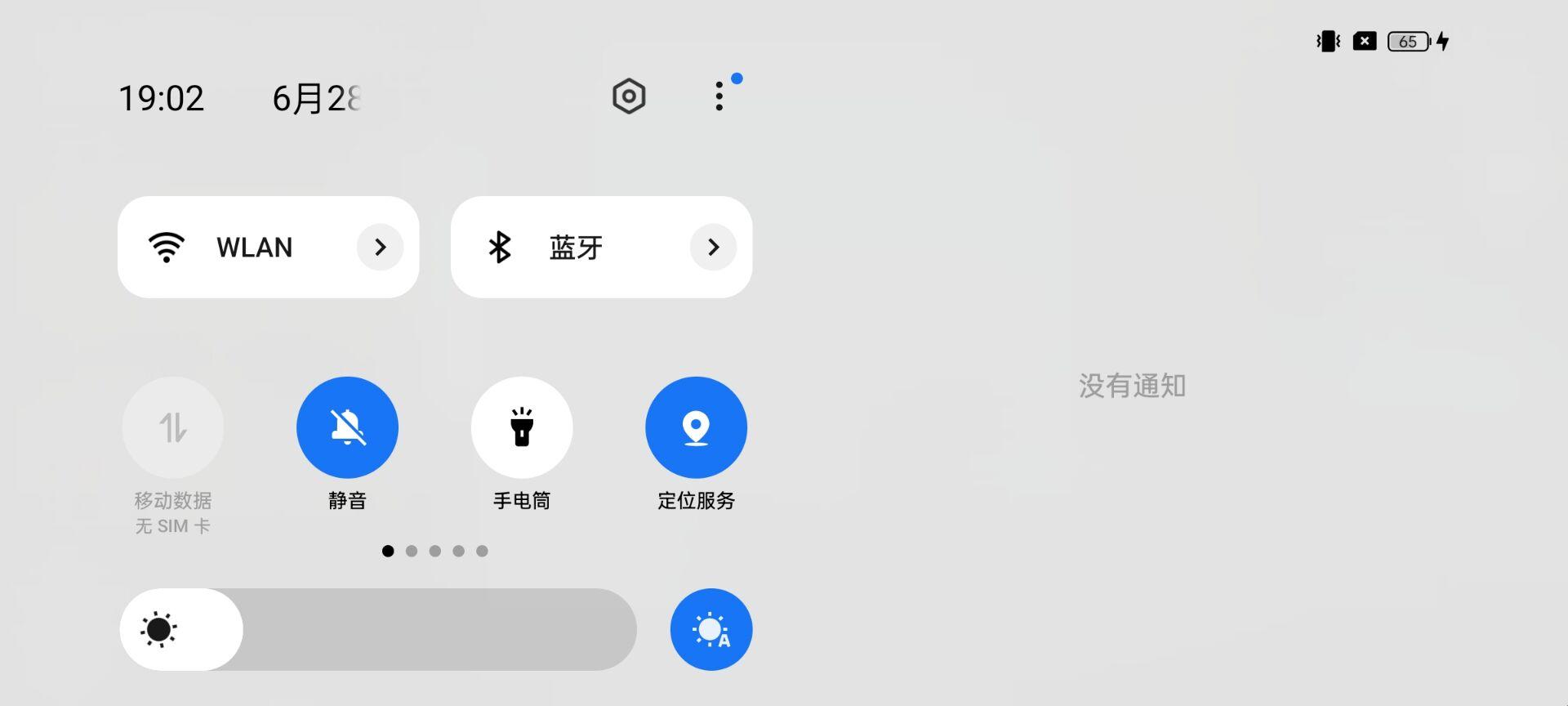Open the three-dot overflow menu
Screen dimensions: 1568x706
coord(719,96)
